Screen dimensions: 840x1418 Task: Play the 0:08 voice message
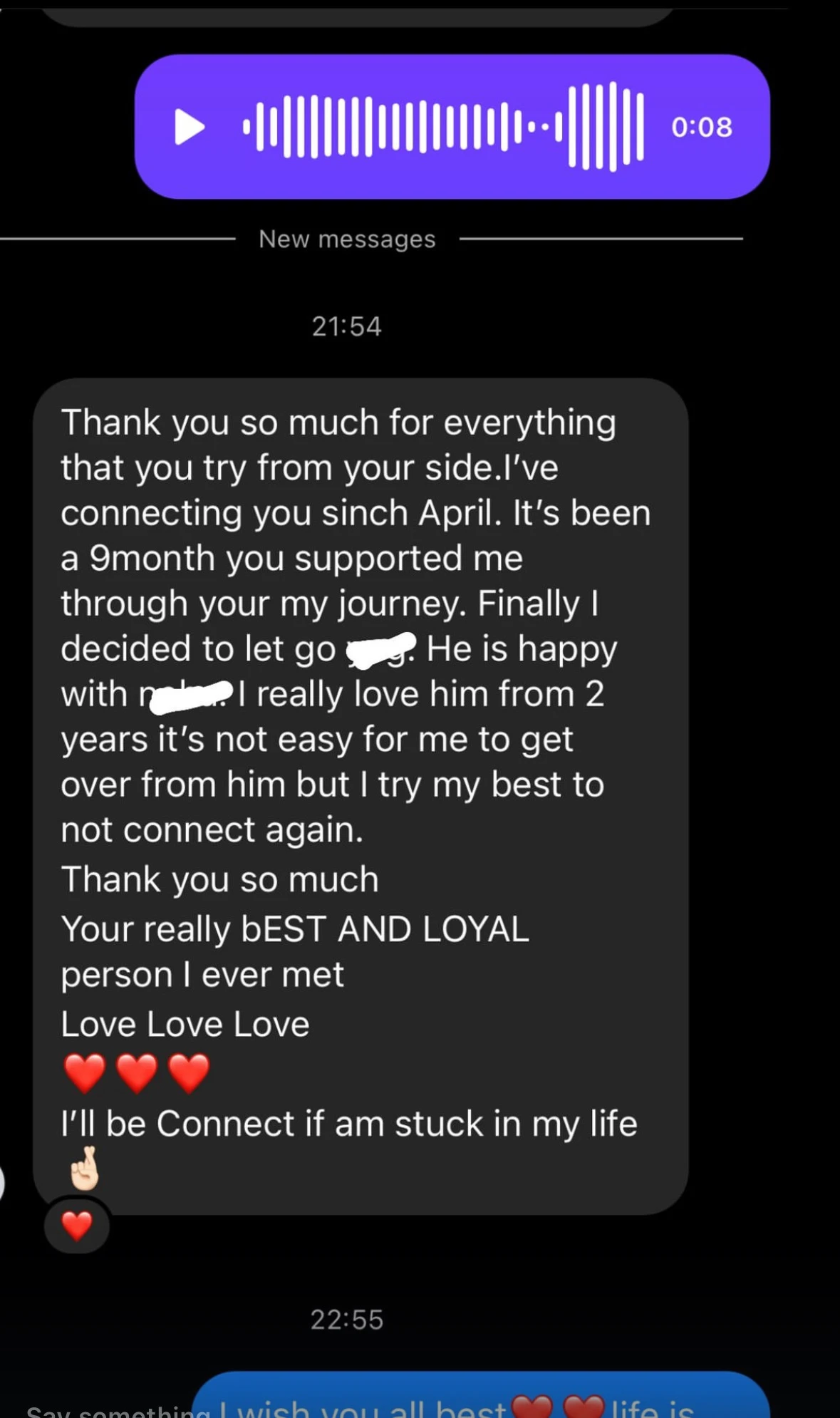click(x=190, y=127)
